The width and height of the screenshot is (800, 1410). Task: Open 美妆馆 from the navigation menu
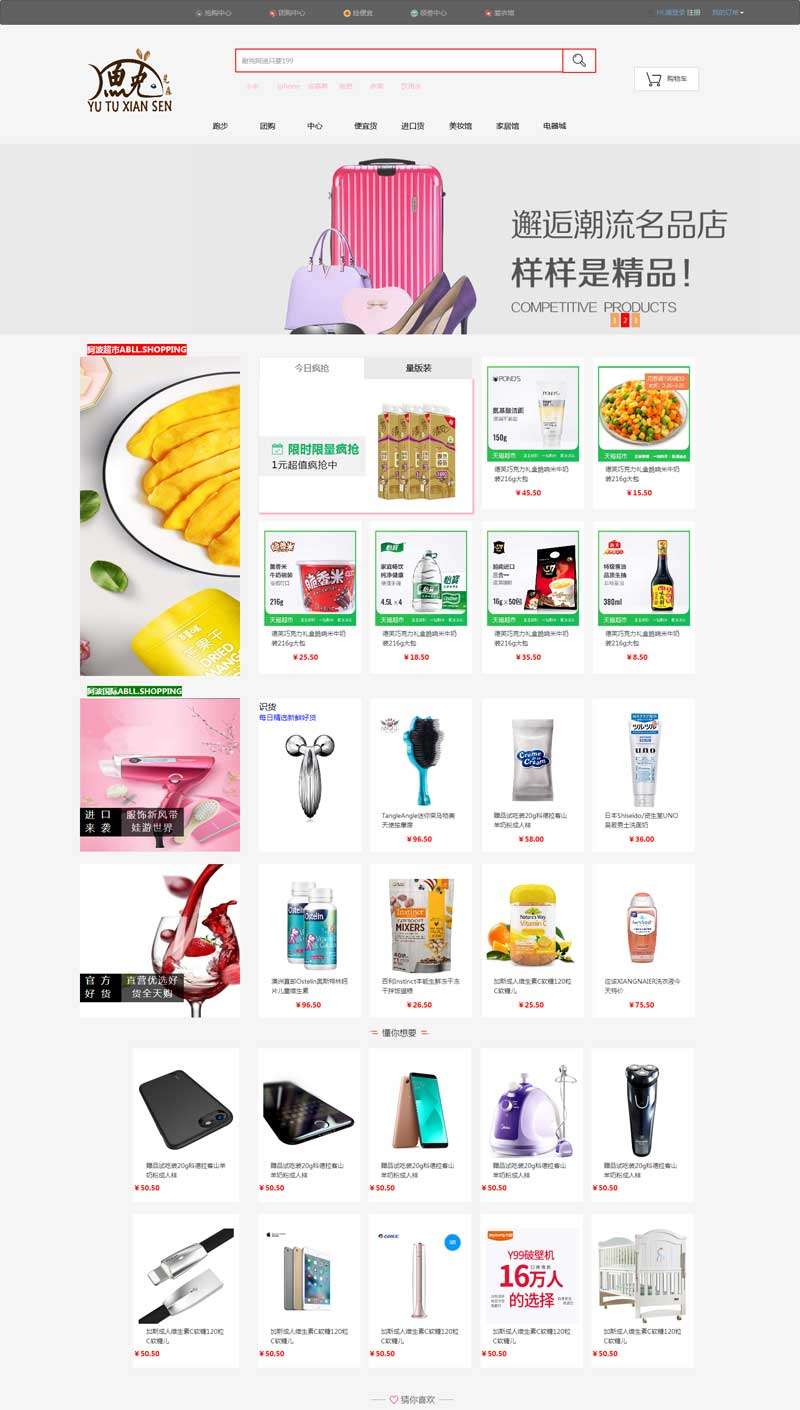pyautogui.click(x=460, y=126)
